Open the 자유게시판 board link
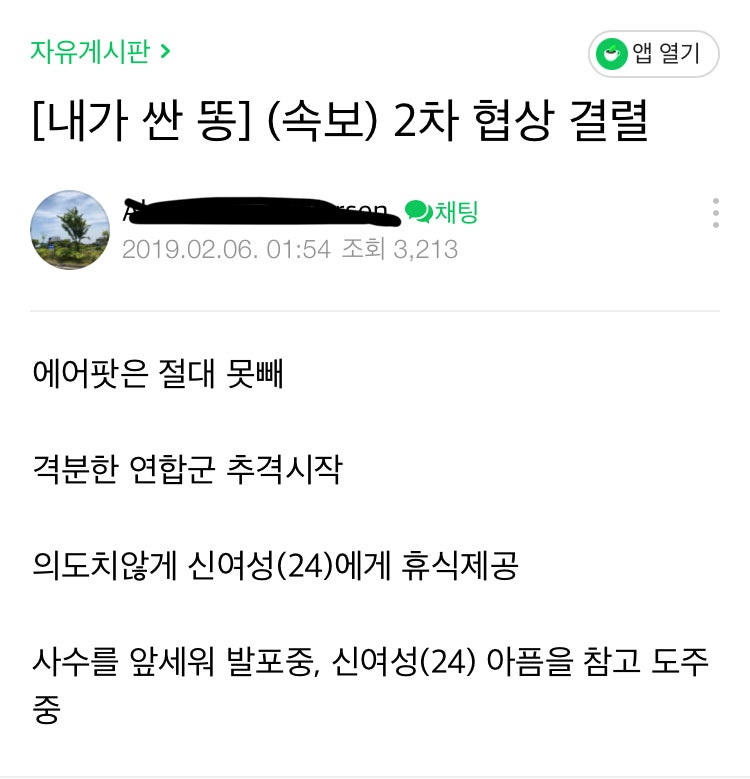 100,52
